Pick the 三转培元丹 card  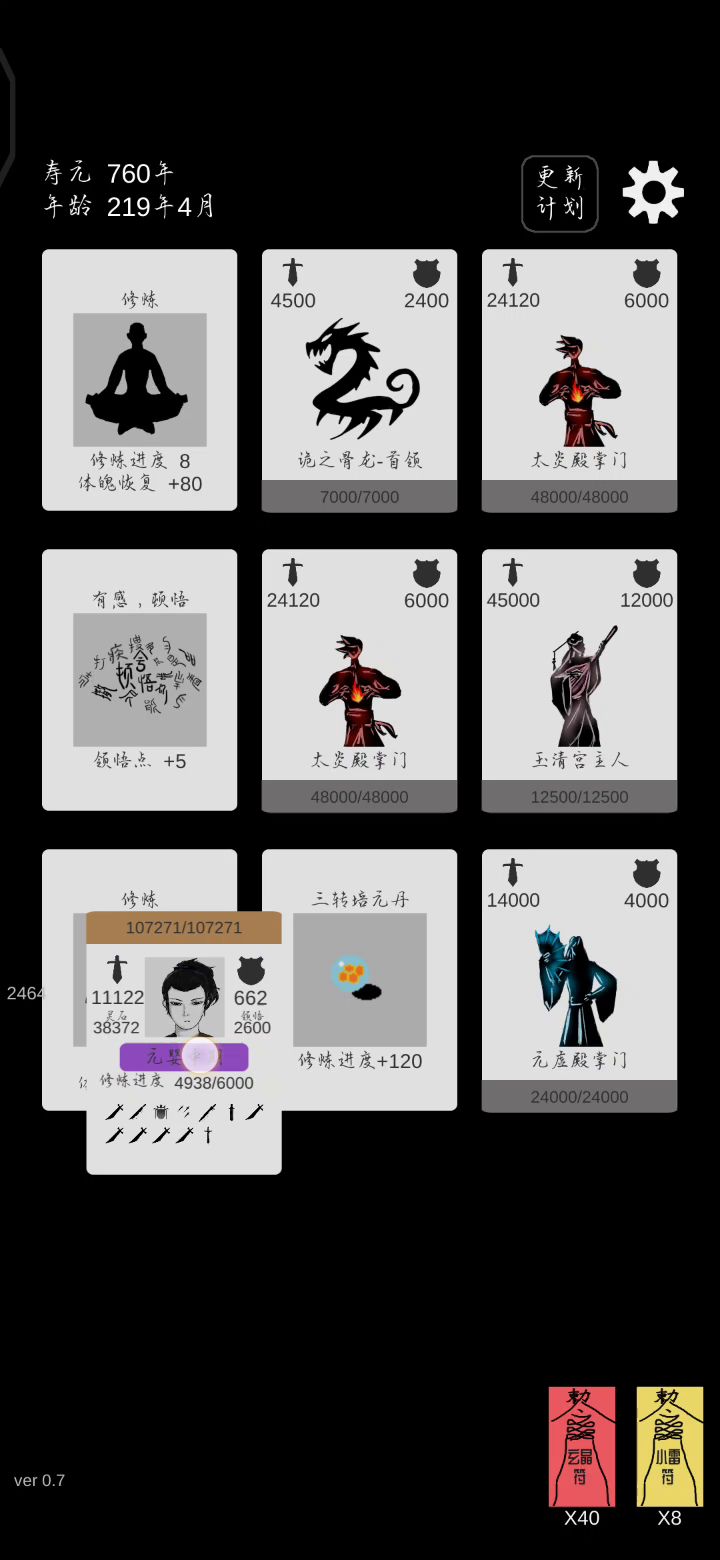[360, 980]
